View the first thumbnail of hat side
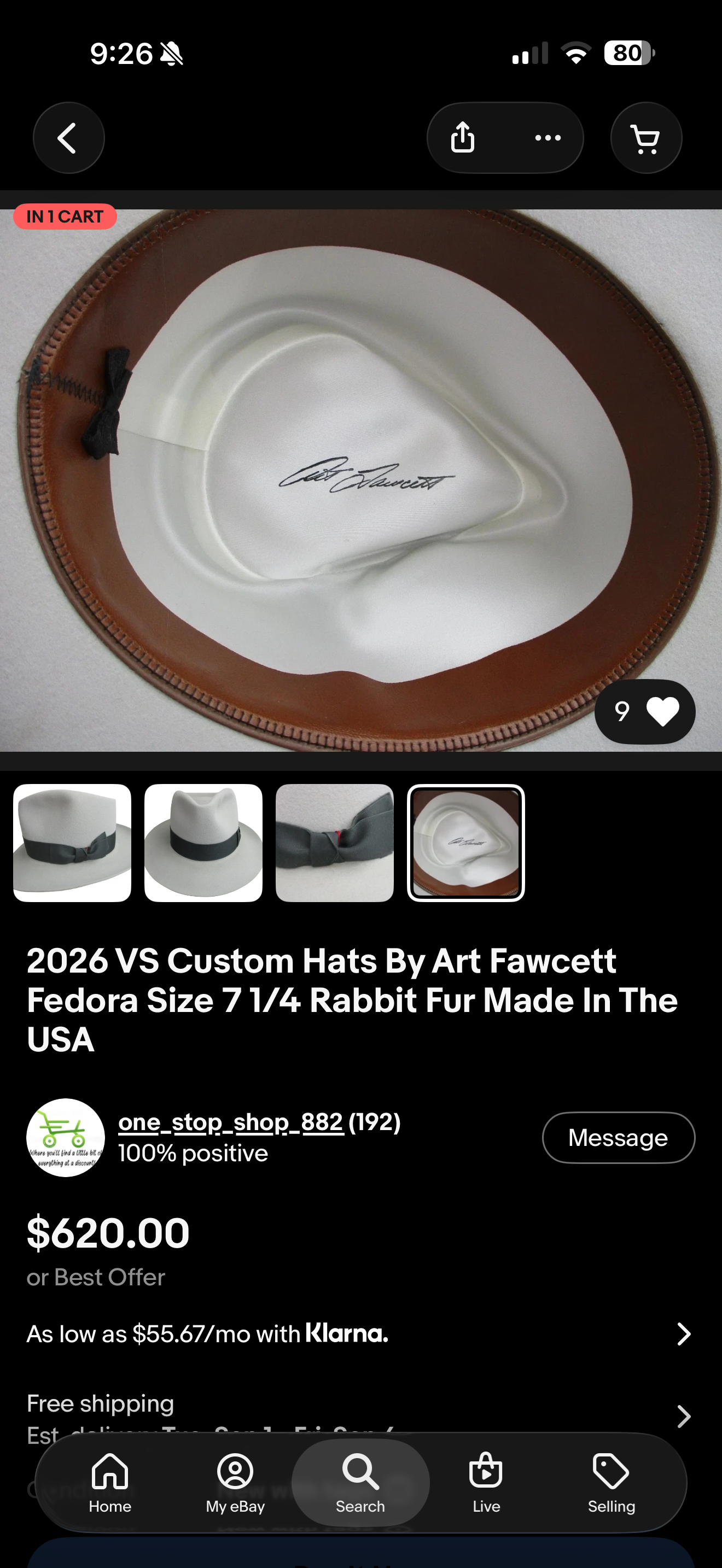Screen dimensions: 722x1568 (72, 843)
